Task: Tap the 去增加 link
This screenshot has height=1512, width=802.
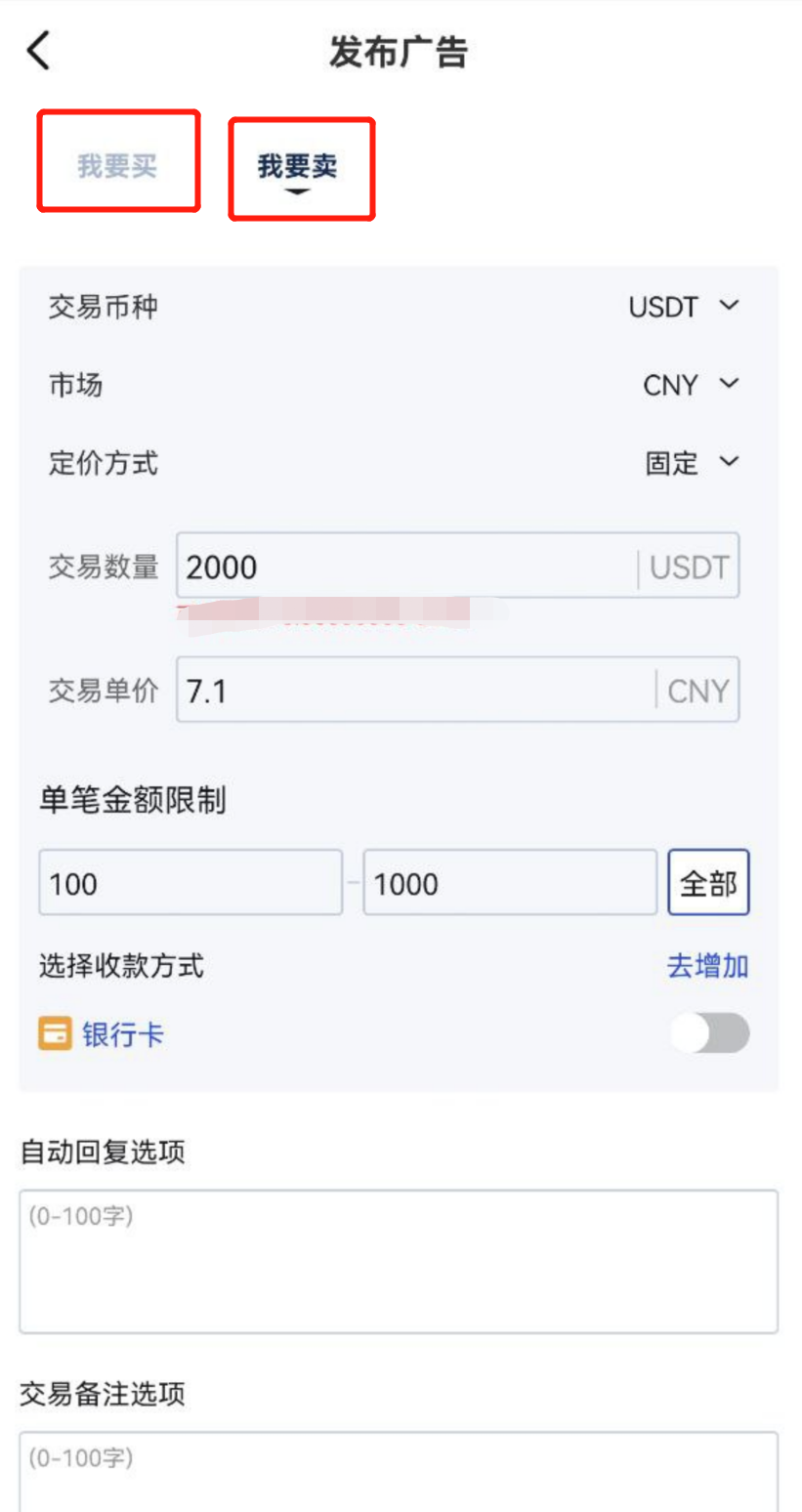Action: 707,966
